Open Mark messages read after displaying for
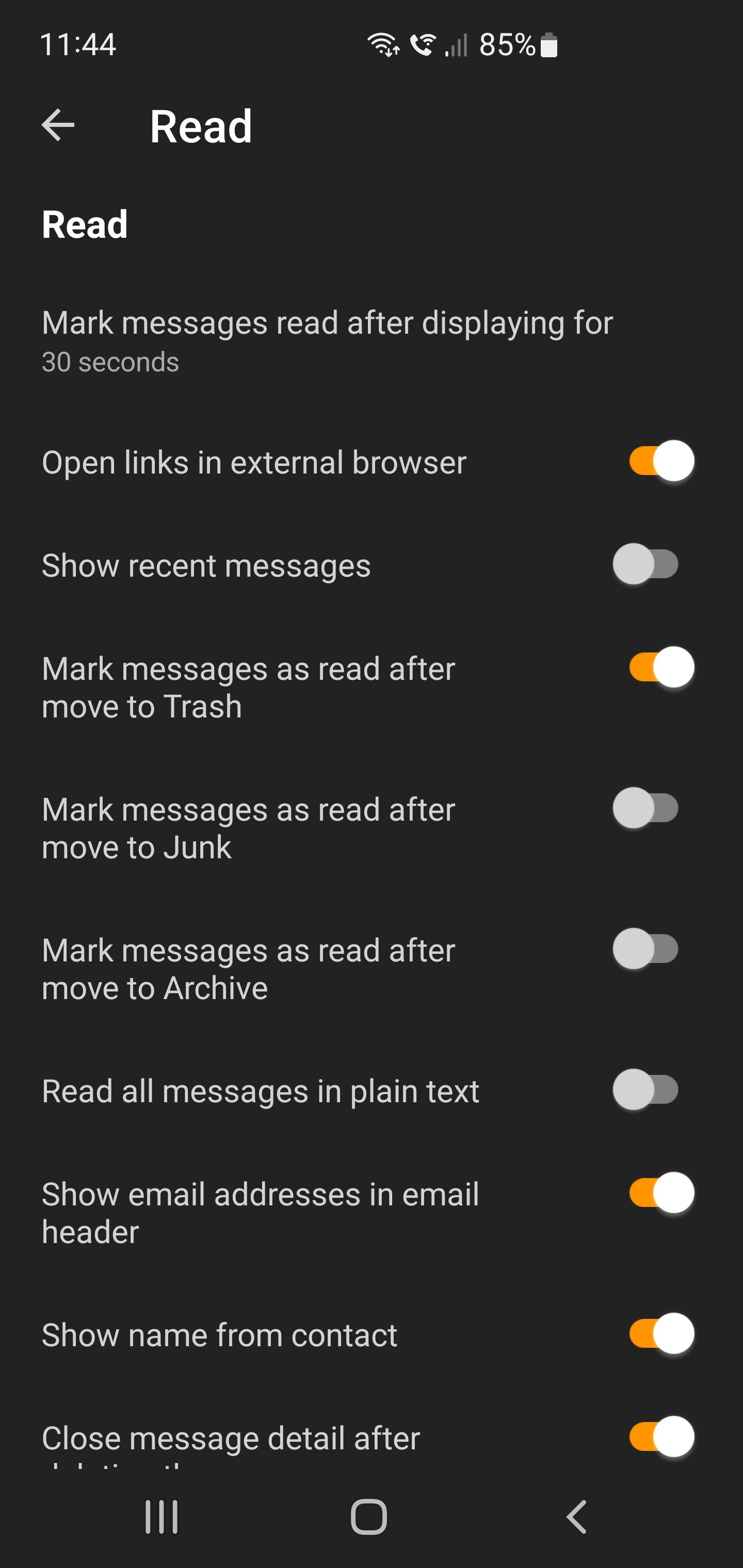The width and height of the screenshot is (743, 1568). [328, 340]
